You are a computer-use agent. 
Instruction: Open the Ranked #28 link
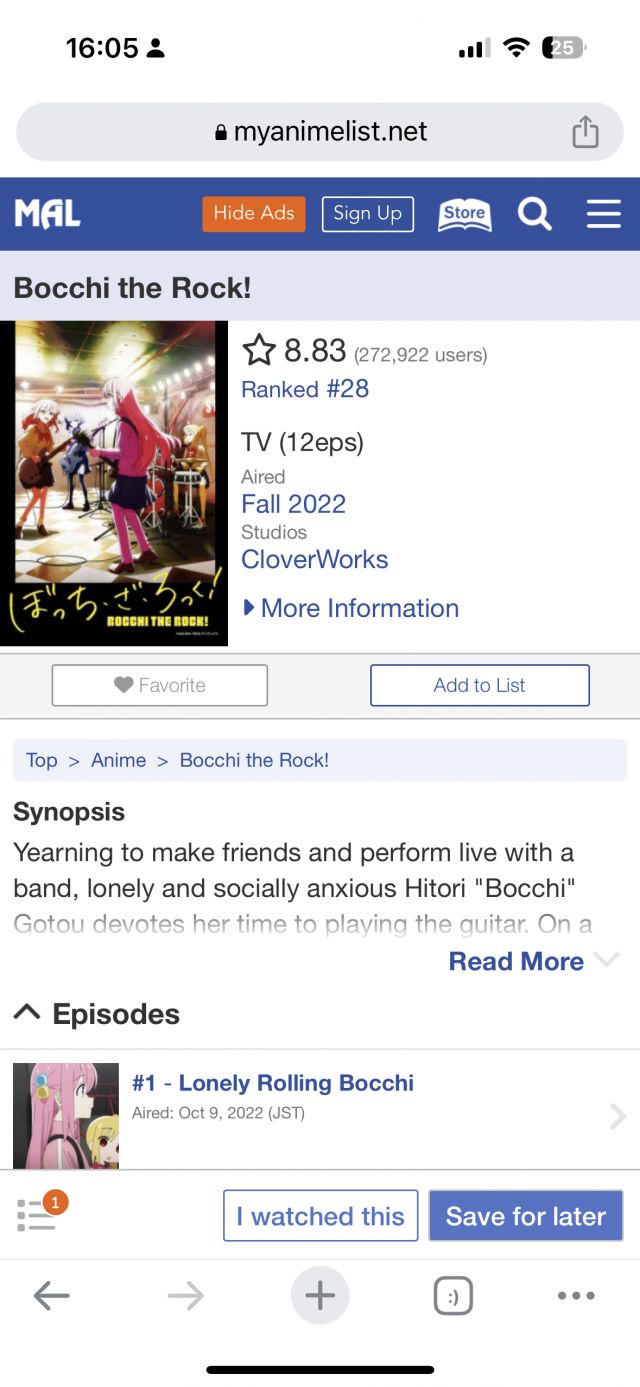305,389
